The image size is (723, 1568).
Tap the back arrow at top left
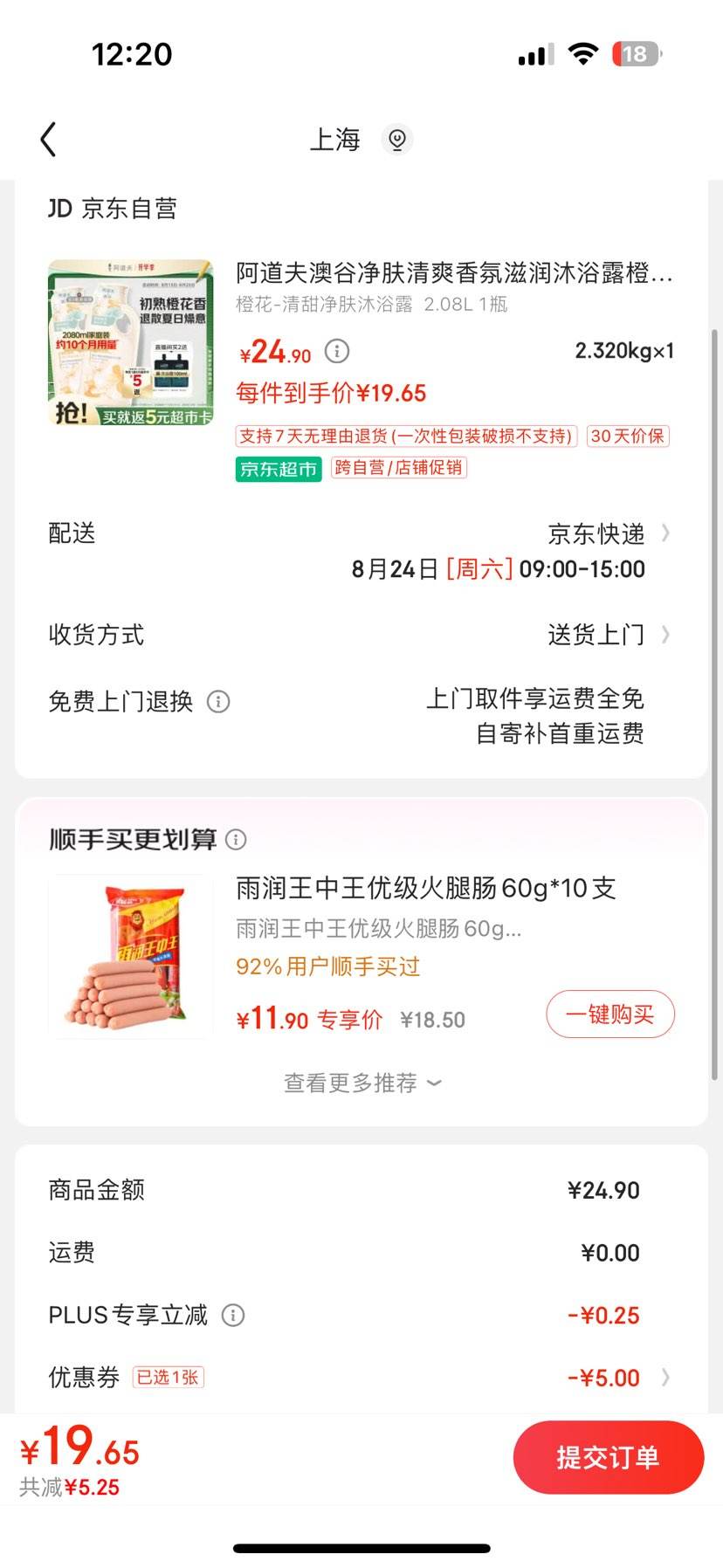pyautogui.click(x=48, y=139)
